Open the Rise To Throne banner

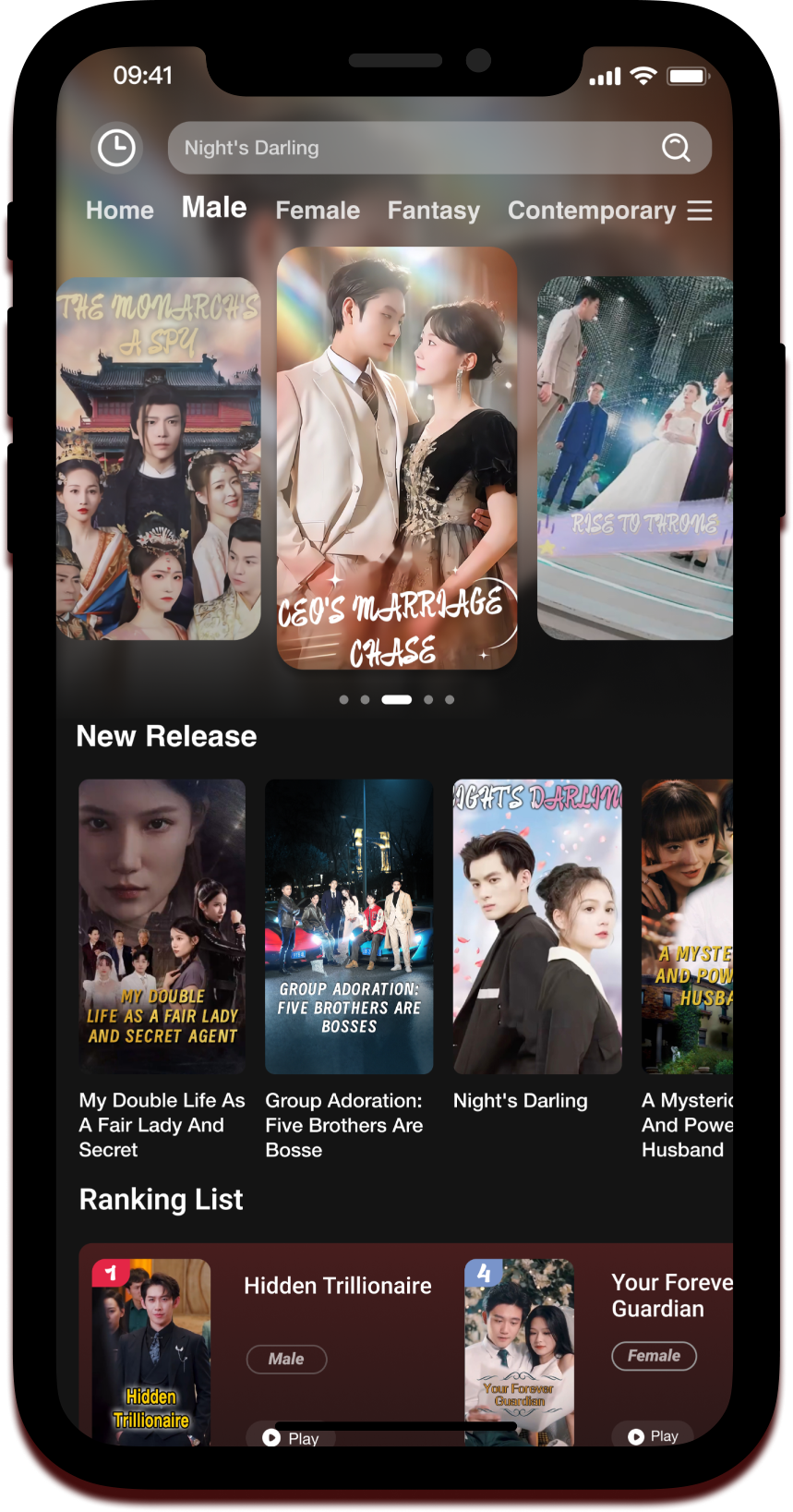click(x=635, y=459)
